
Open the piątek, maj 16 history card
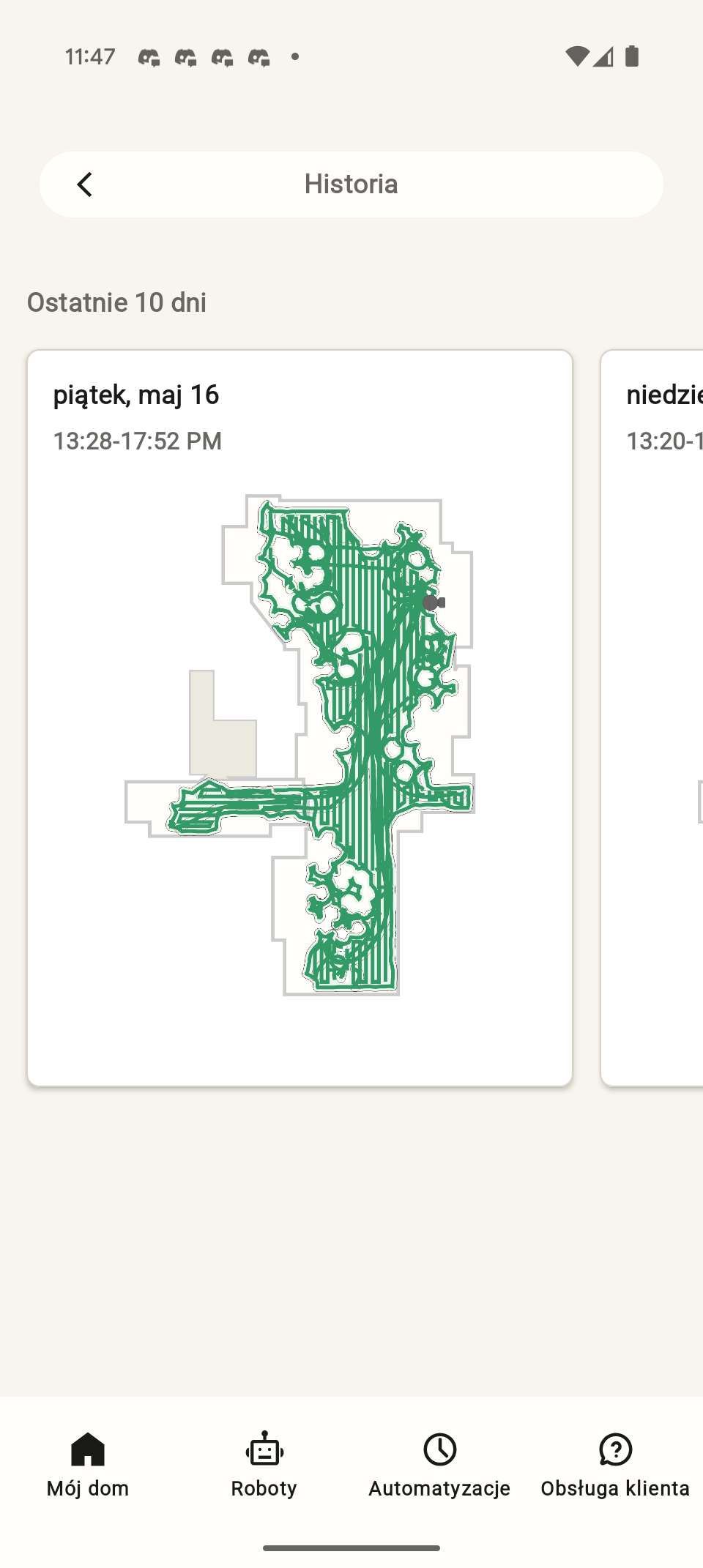300,717
